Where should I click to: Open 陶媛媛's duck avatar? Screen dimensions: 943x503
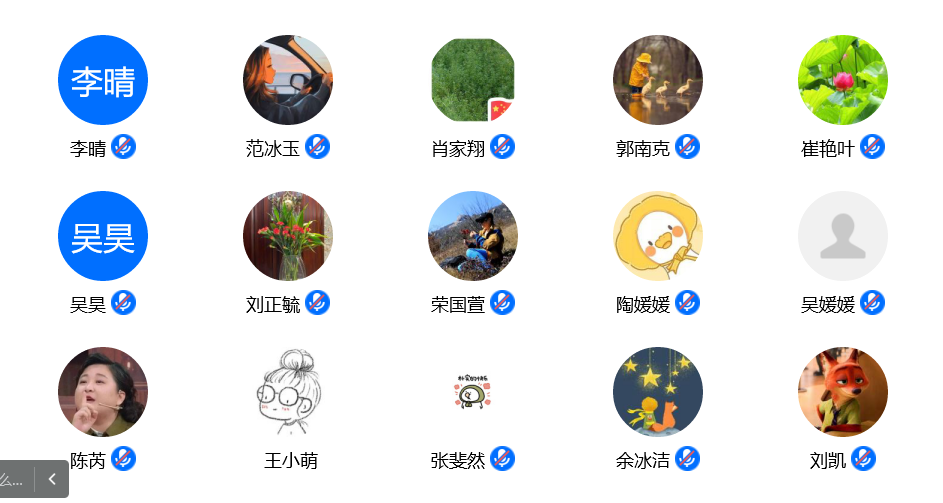(658, 236)
